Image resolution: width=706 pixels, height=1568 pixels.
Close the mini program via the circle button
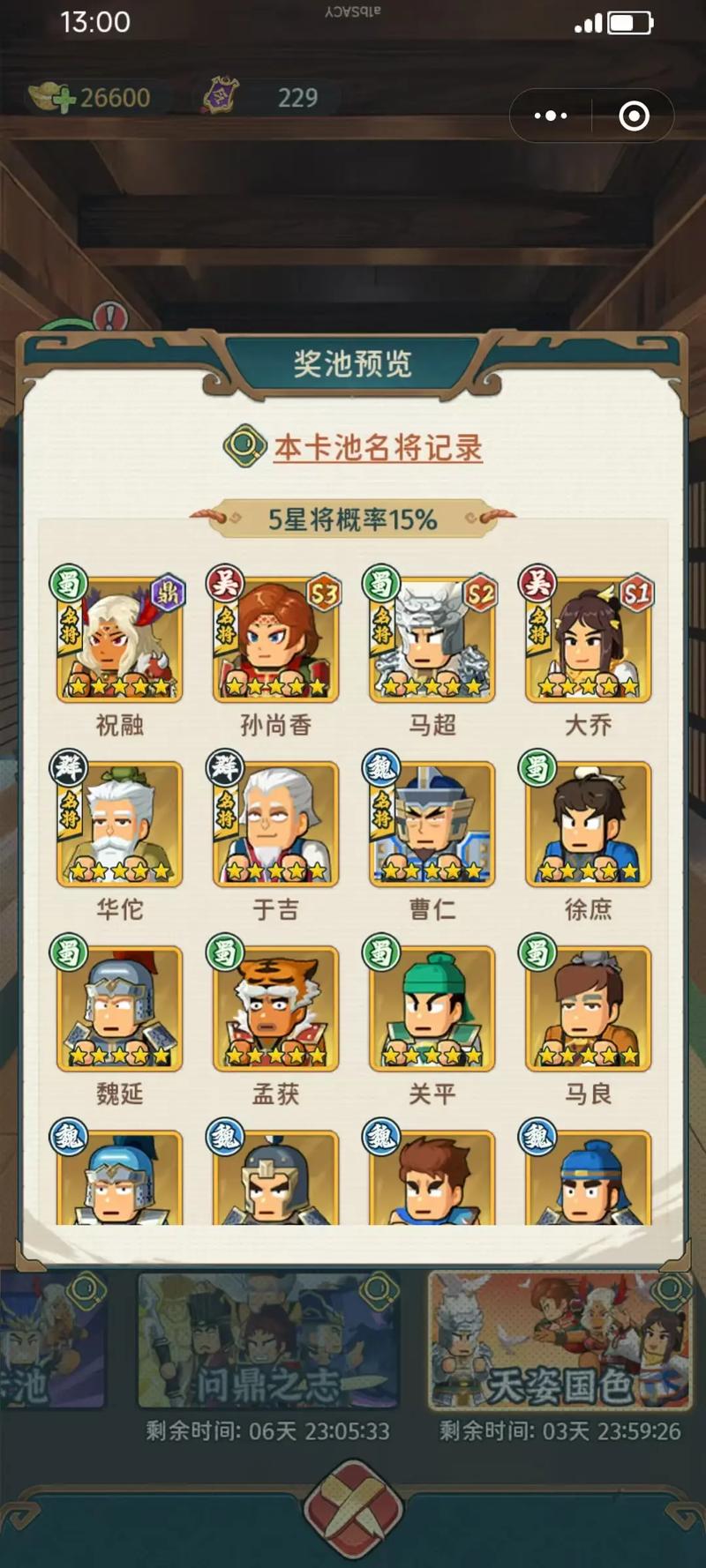pyautogui.click(x=634, y=116)
